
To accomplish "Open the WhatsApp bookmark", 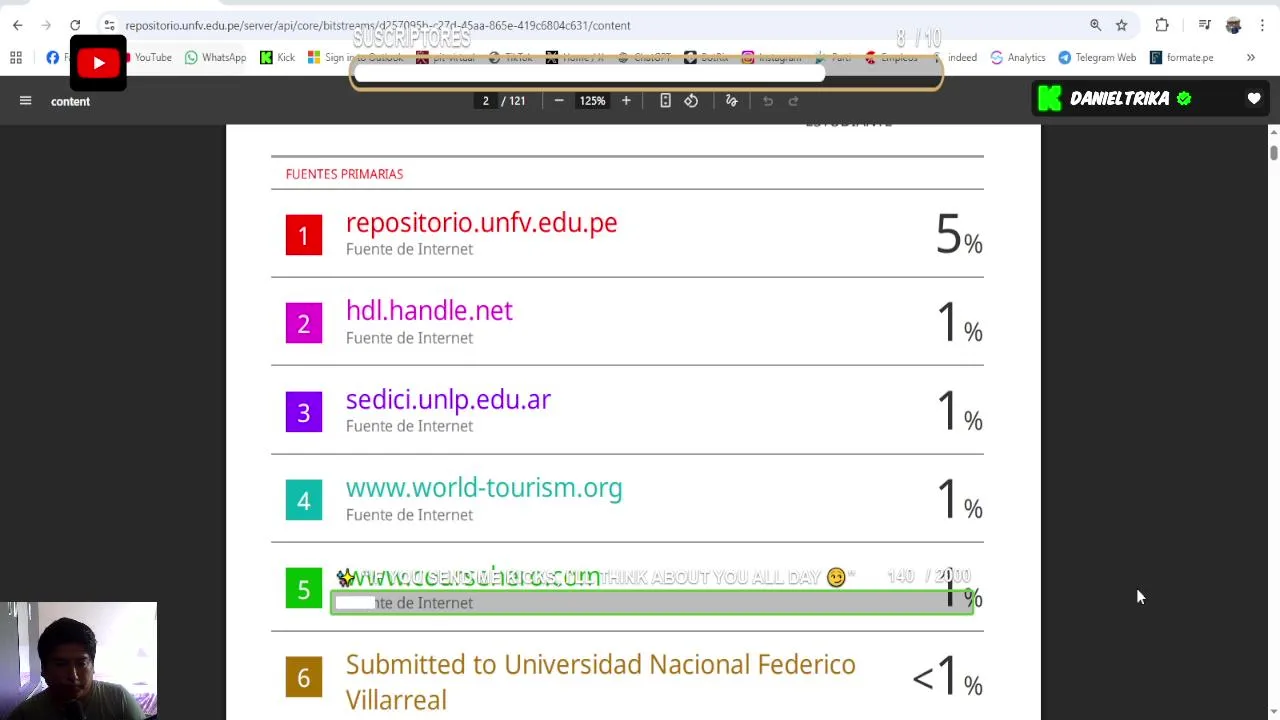I will (215, 58).
